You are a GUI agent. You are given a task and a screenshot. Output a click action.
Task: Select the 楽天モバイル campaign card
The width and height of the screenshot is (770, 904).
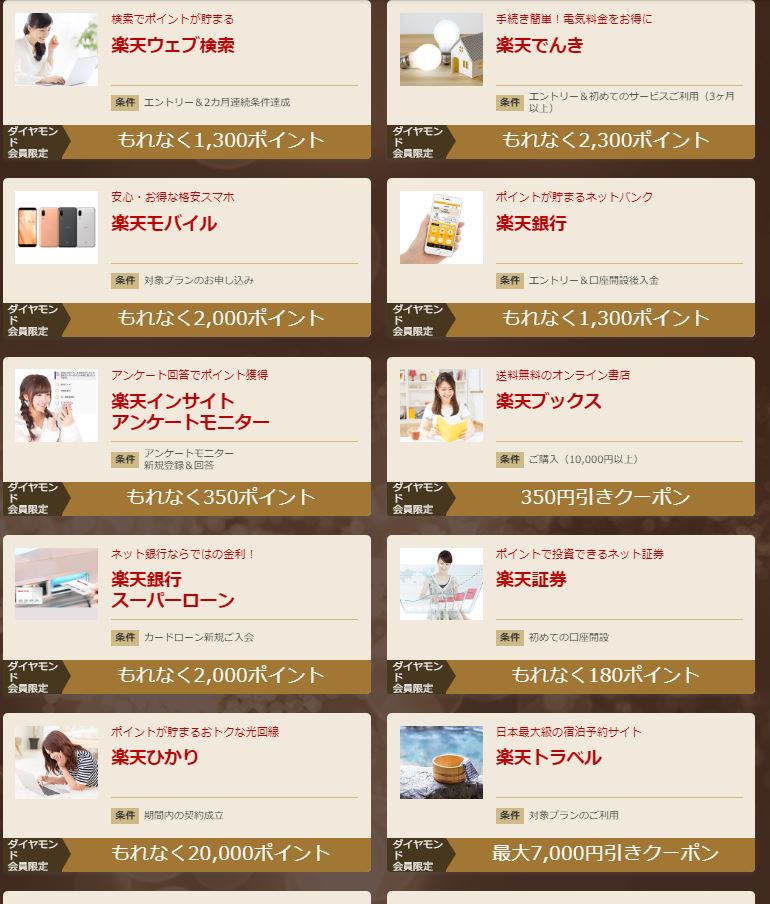(186, 257)
